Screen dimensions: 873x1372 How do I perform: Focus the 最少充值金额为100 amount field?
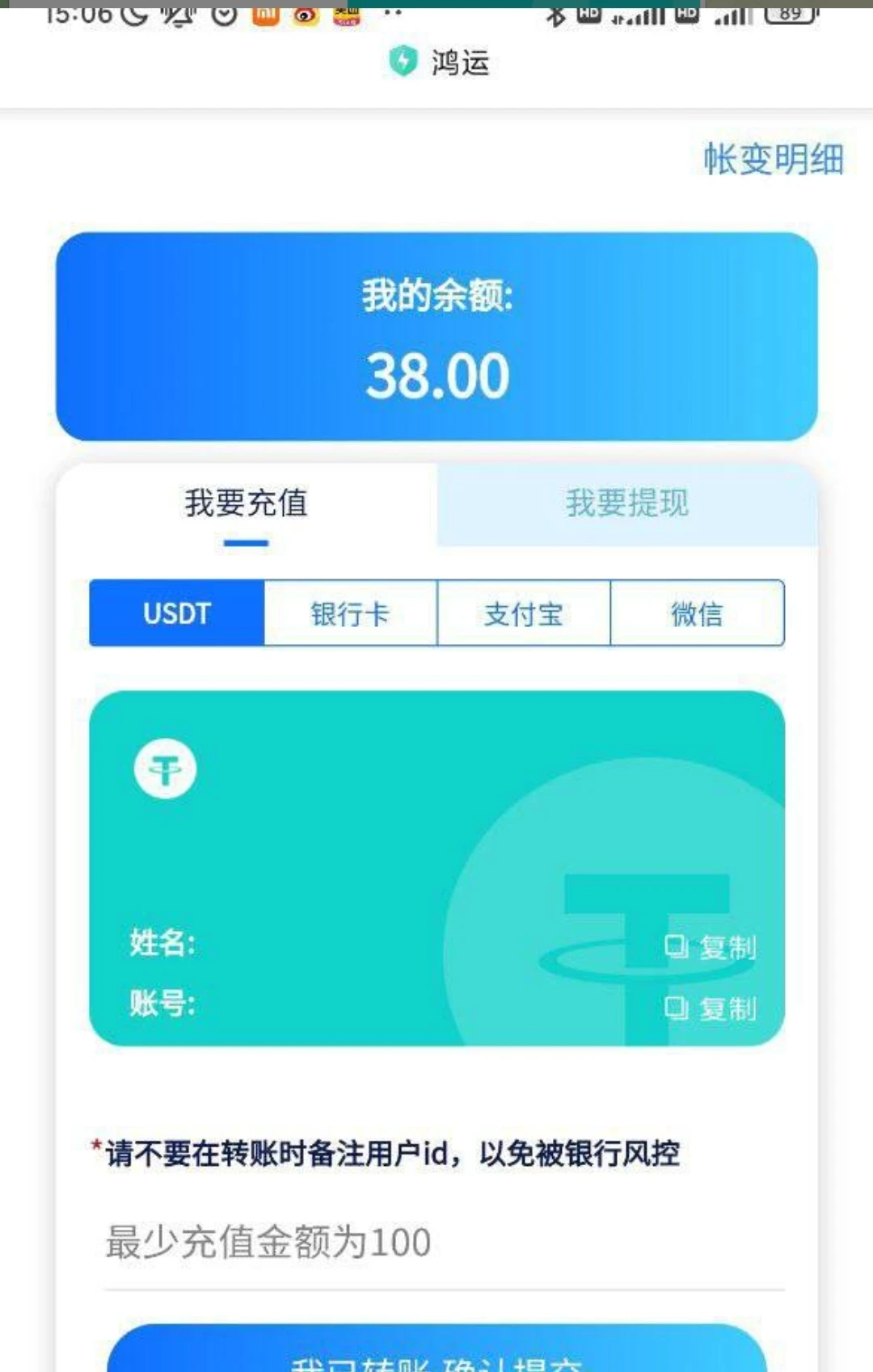click(443, 1243)
